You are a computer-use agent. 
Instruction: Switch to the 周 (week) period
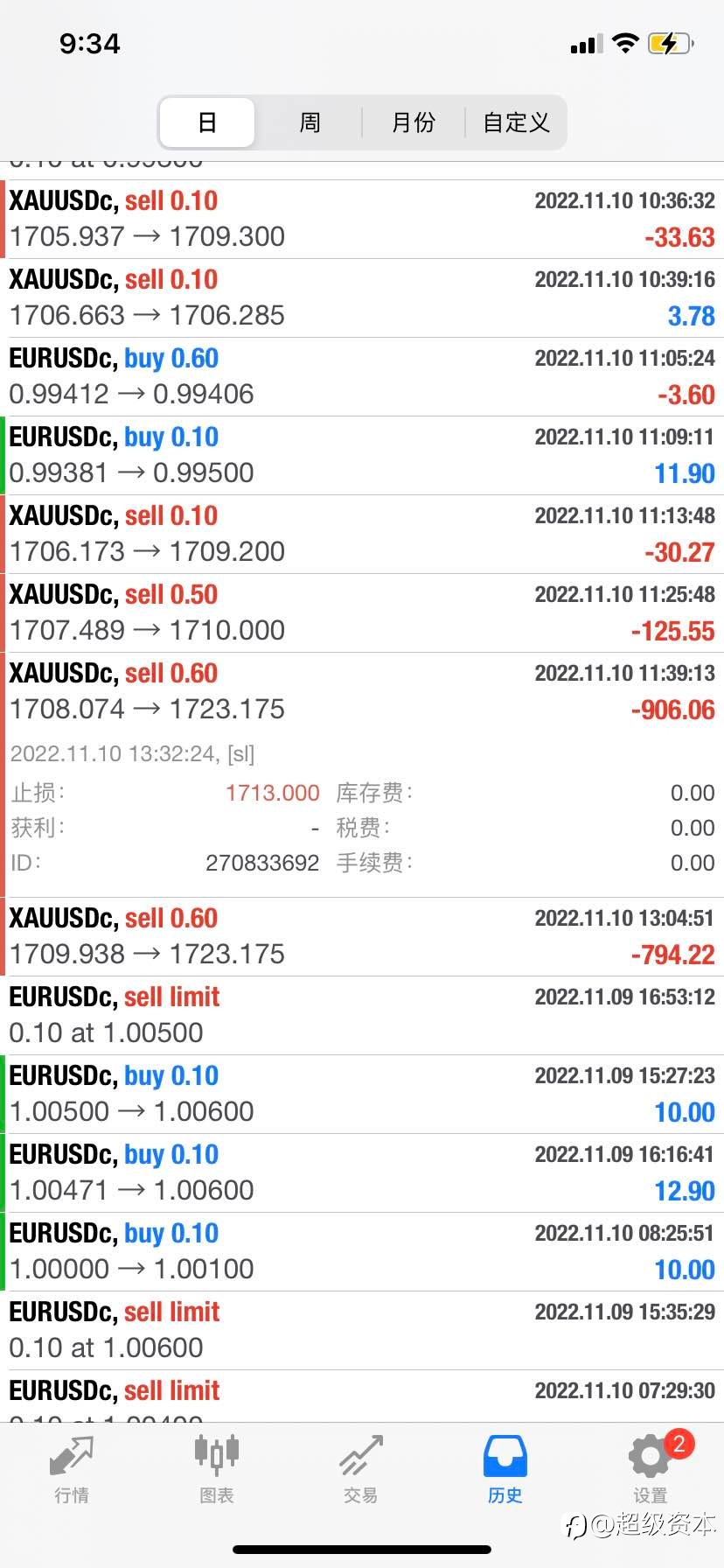pyautogui.click(x=310, y=122)
